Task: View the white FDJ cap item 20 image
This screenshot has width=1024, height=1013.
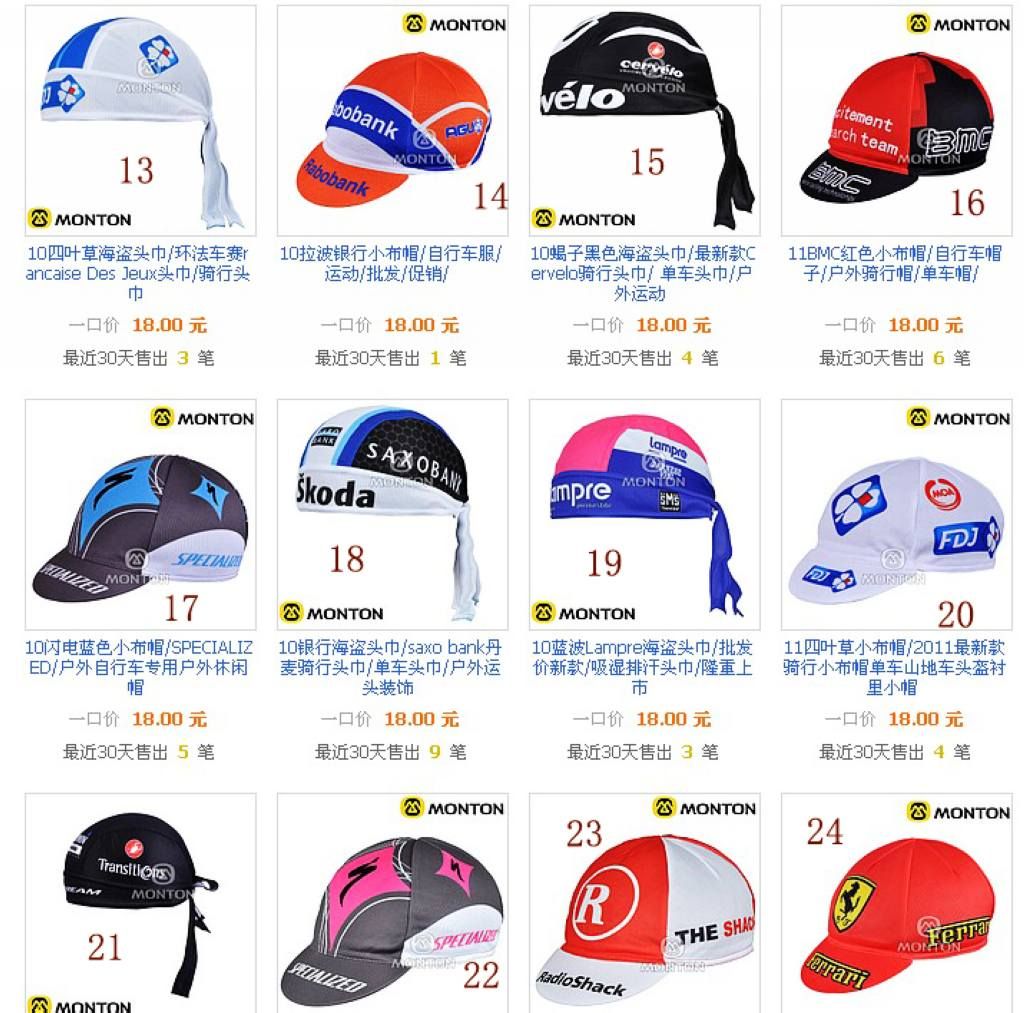Action: click(x=896, y=514)
